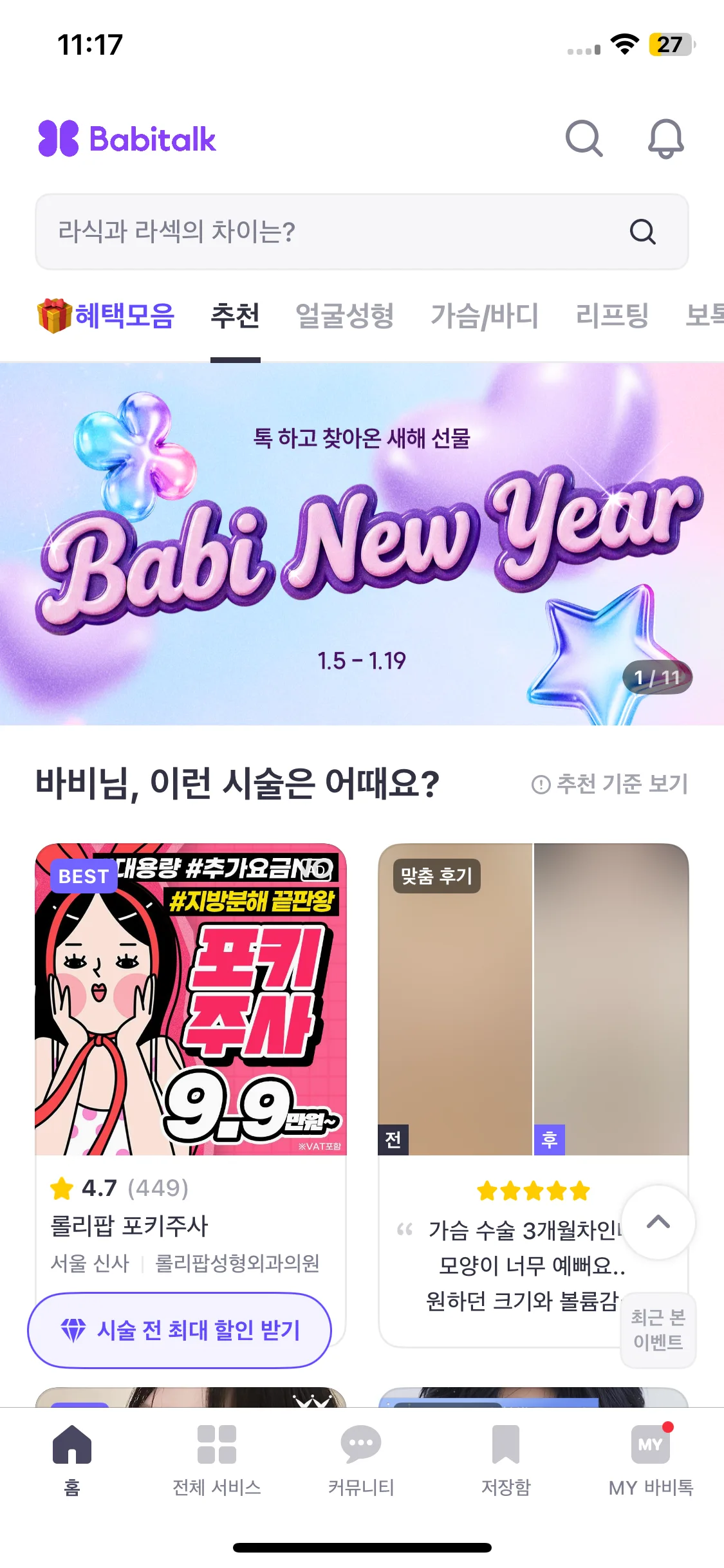This screenshot has height=1568, width=724.
Task: Switch to the 전체 서비스 tab
Action: point(217,1461)
